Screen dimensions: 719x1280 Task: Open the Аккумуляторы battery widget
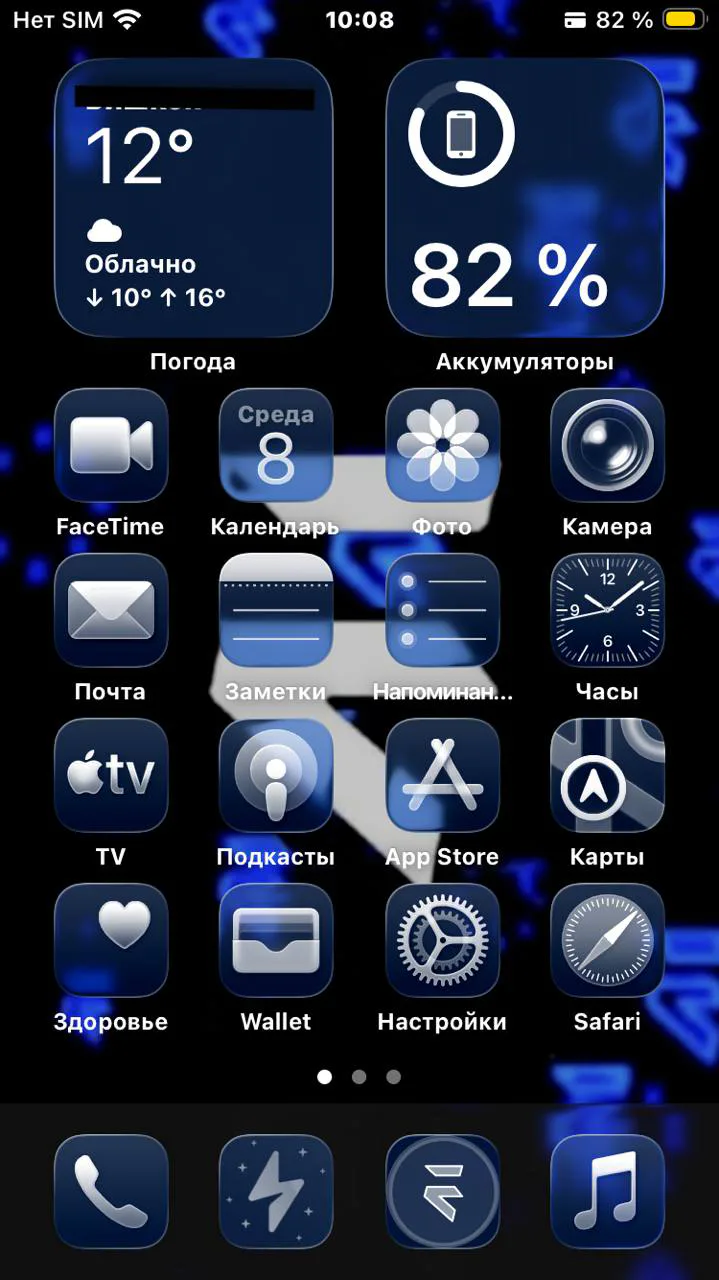point(525,198)
